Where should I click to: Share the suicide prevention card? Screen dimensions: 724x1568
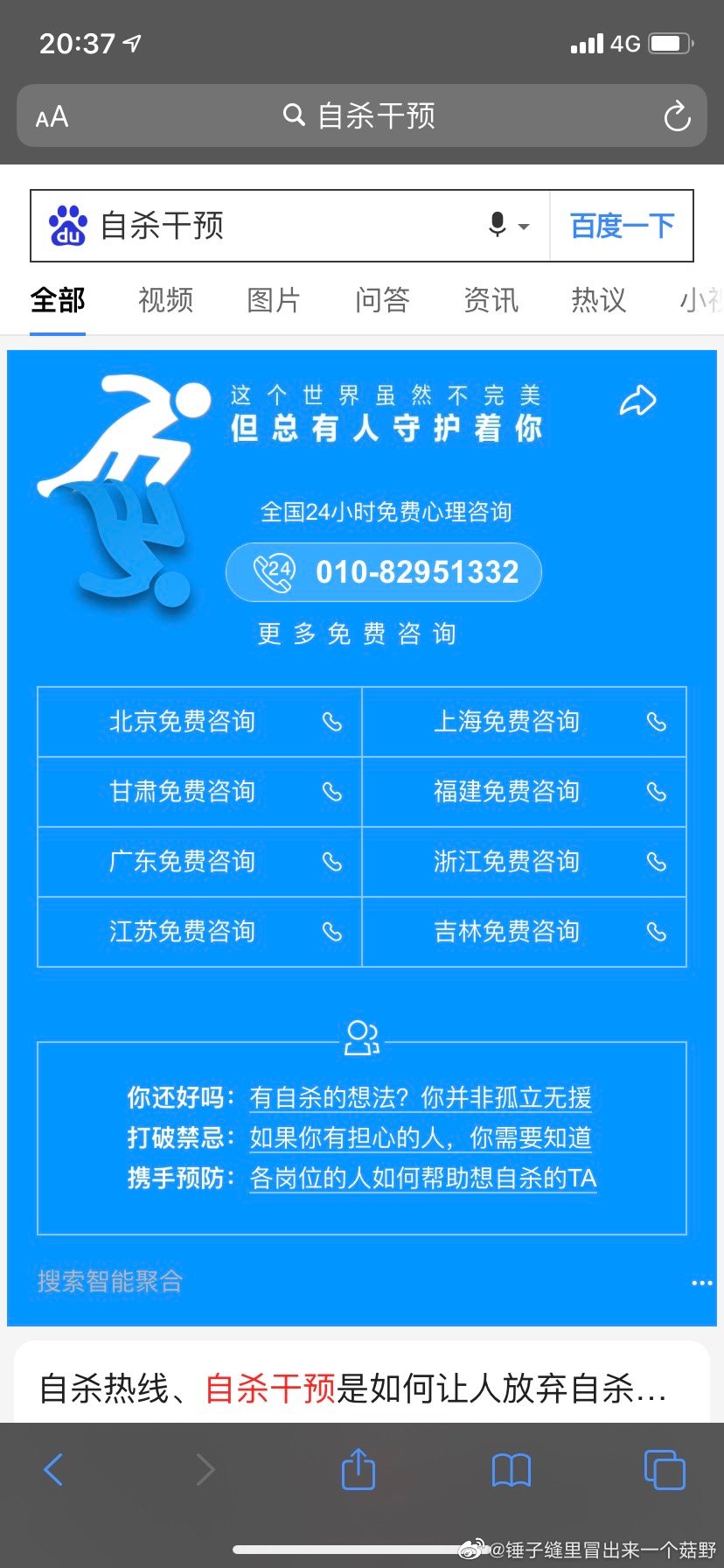point(637,401)
